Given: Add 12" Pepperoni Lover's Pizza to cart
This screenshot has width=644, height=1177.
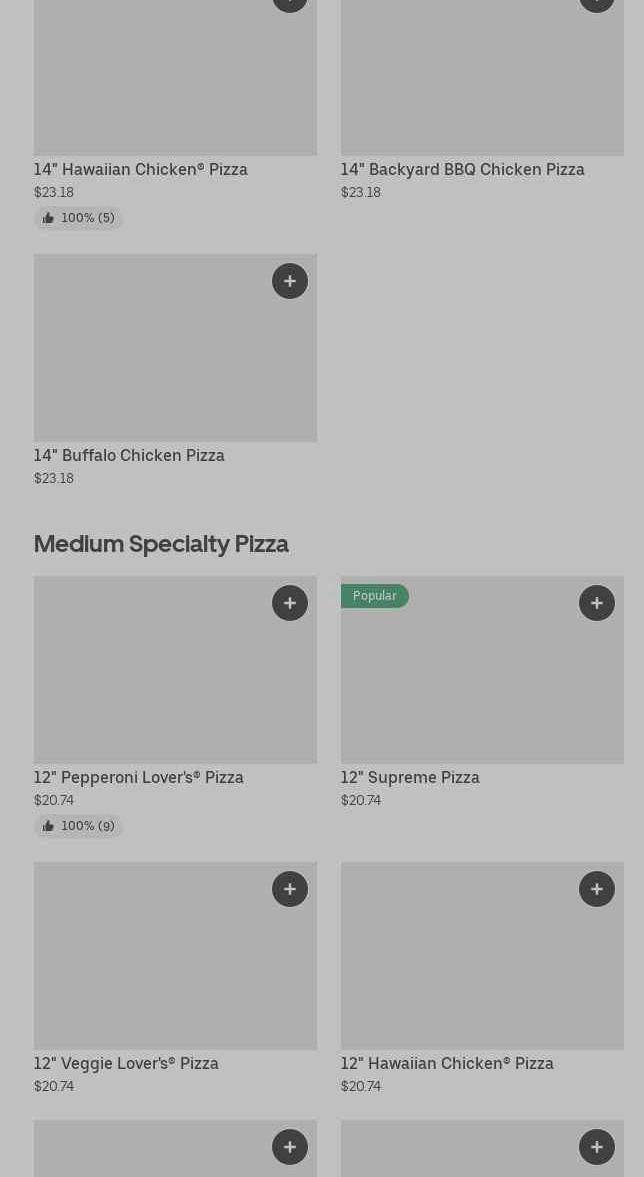Looking at the screenshot, I should [x=290, y=603].
